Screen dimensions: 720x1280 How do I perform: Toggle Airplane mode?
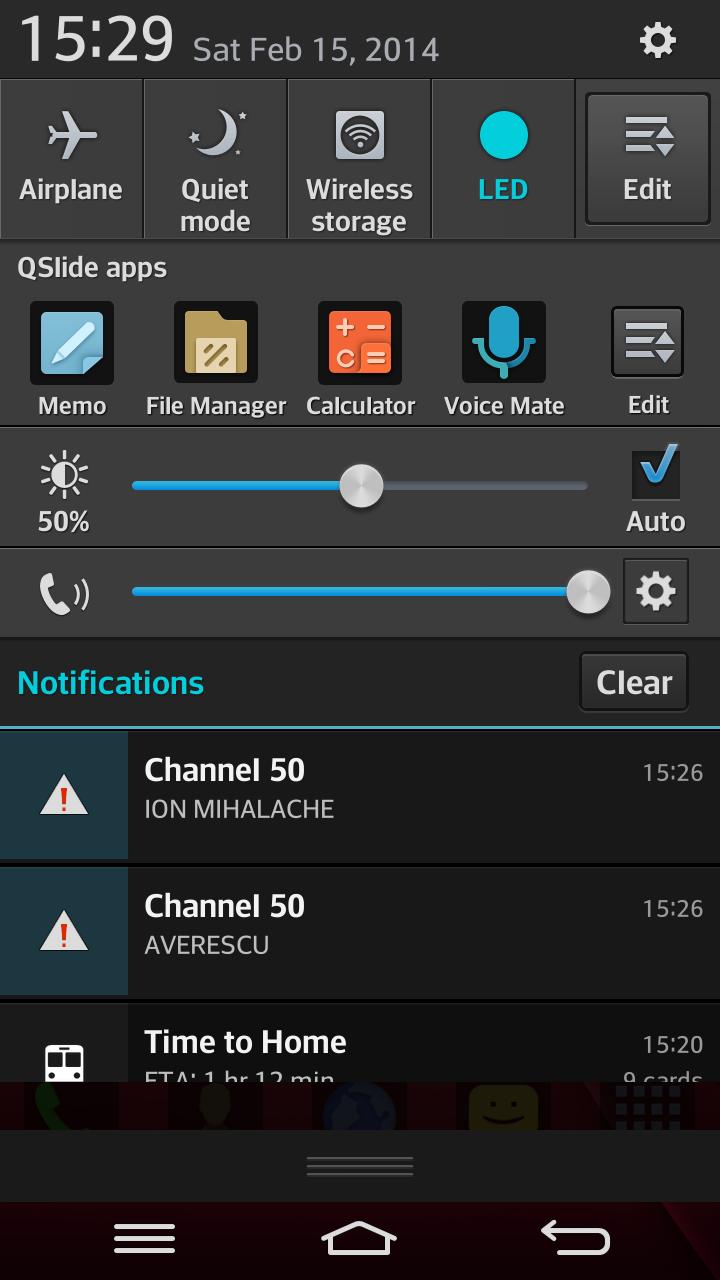point(71,159)
